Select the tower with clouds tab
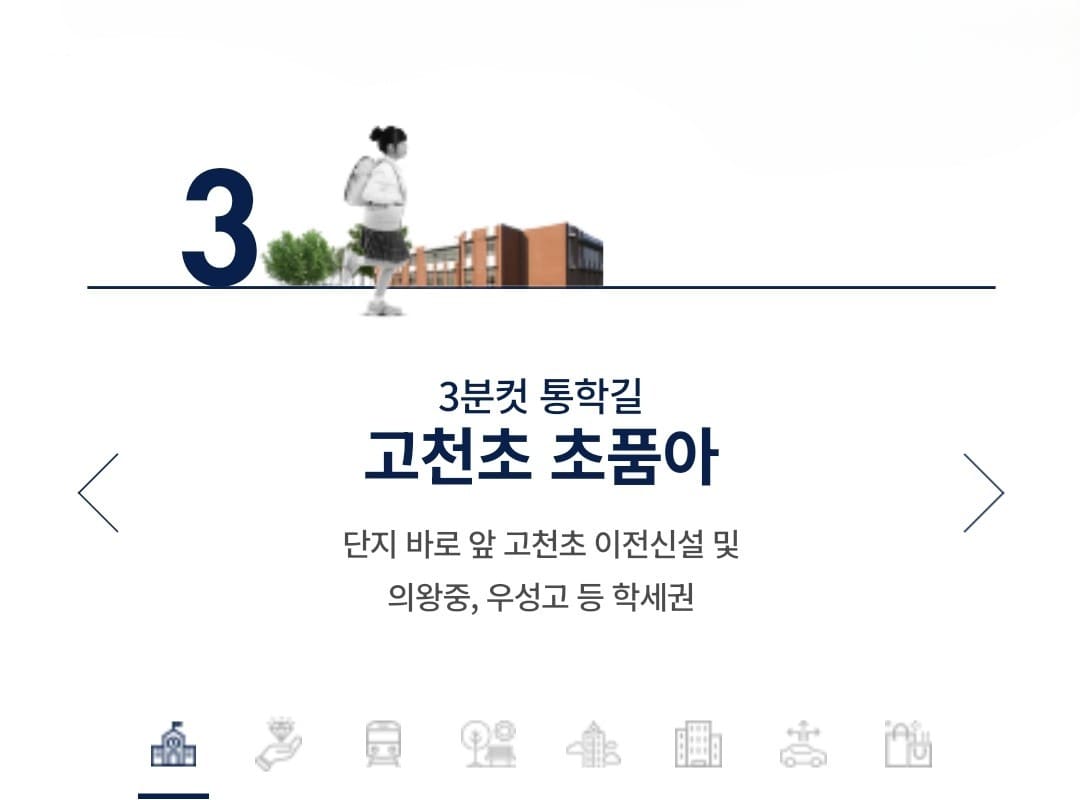 point(593,745)
